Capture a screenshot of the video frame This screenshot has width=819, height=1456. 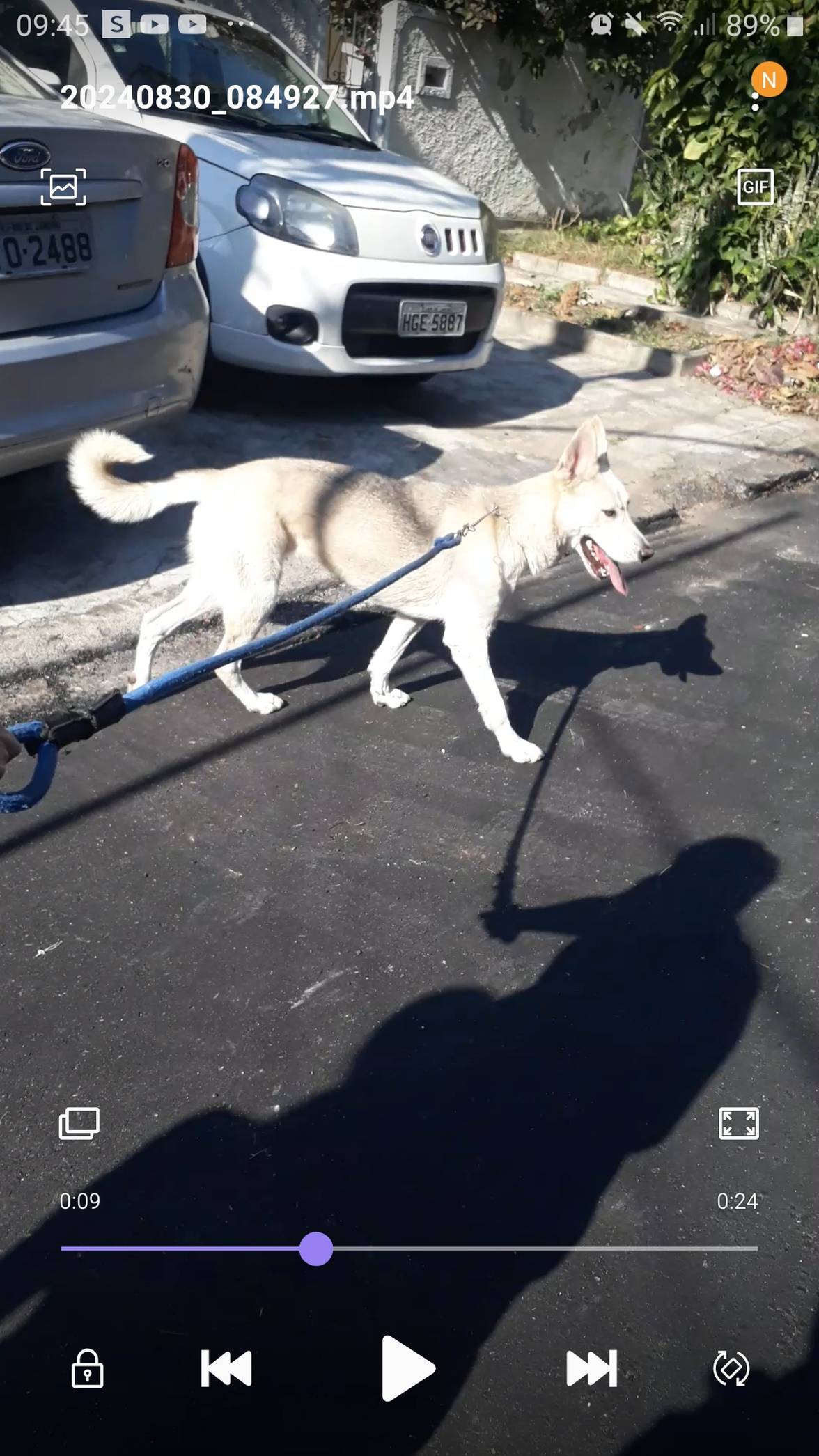[63, 187]
